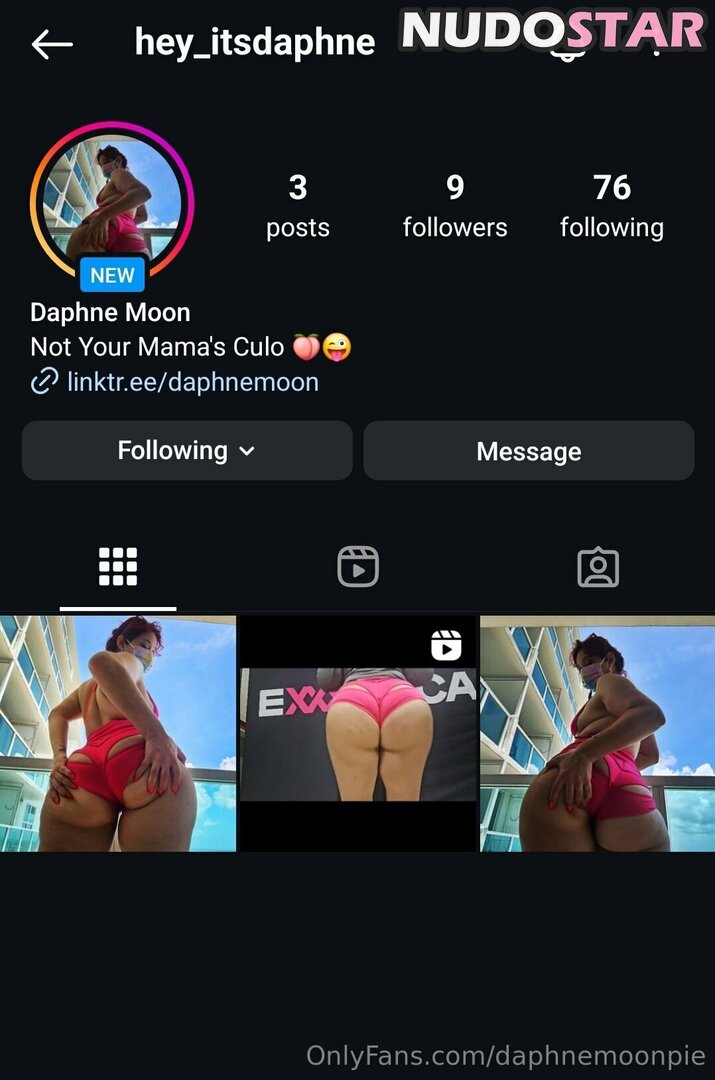
Task: Open the first post in the grid
Action: click(118, 733)
